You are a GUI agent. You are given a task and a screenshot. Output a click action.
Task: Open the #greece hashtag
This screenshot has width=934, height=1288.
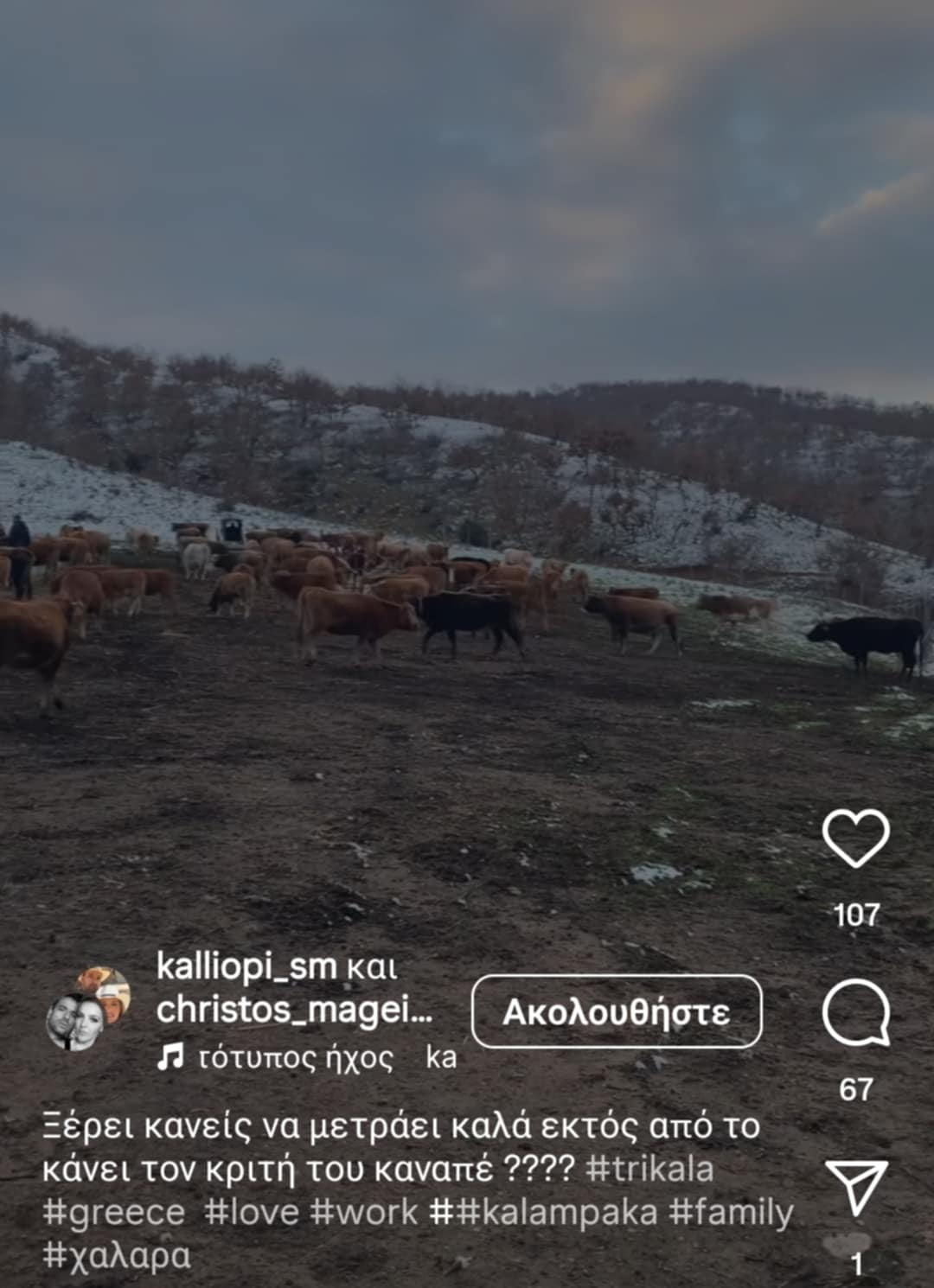click(113, 1212)
